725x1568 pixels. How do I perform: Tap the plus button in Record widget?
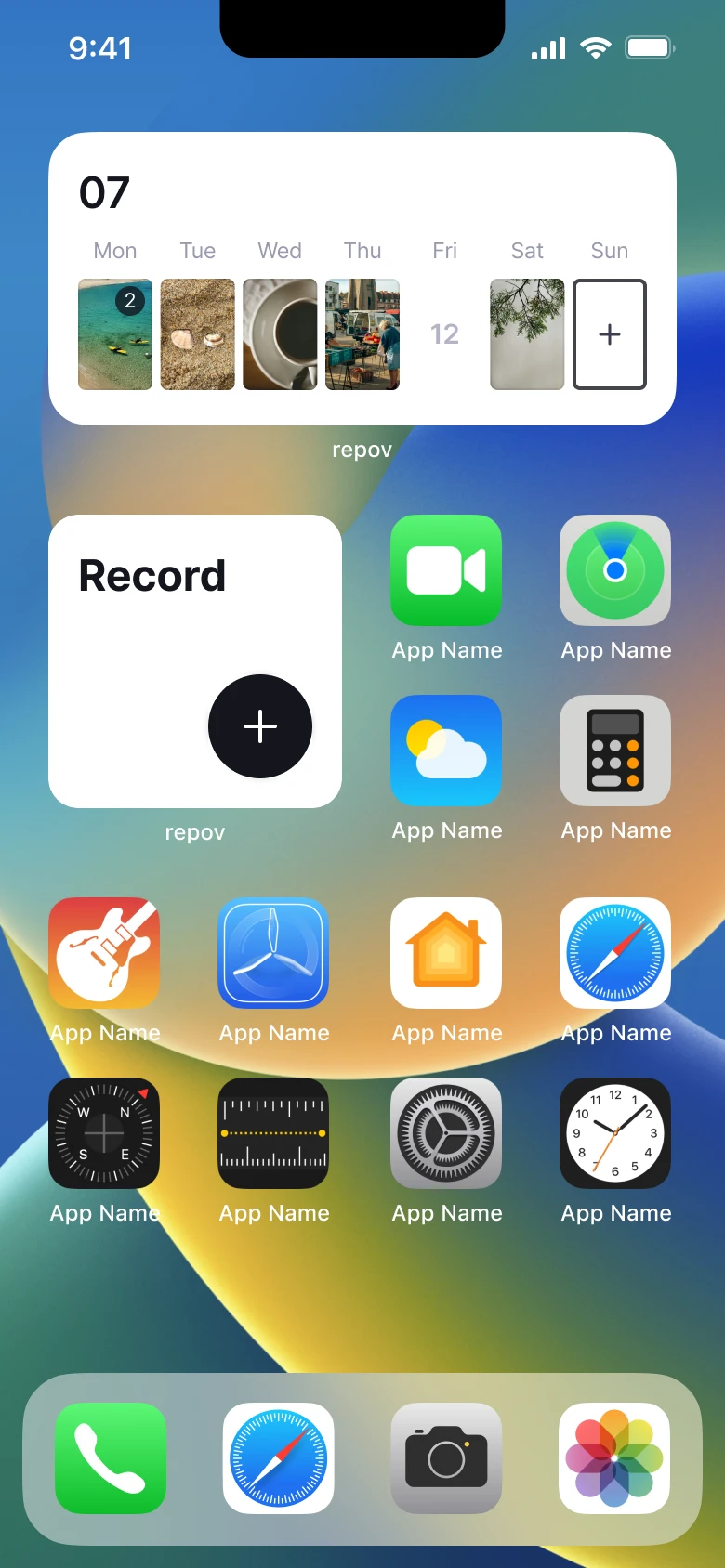pyautogui.click(x=260, y=726)
